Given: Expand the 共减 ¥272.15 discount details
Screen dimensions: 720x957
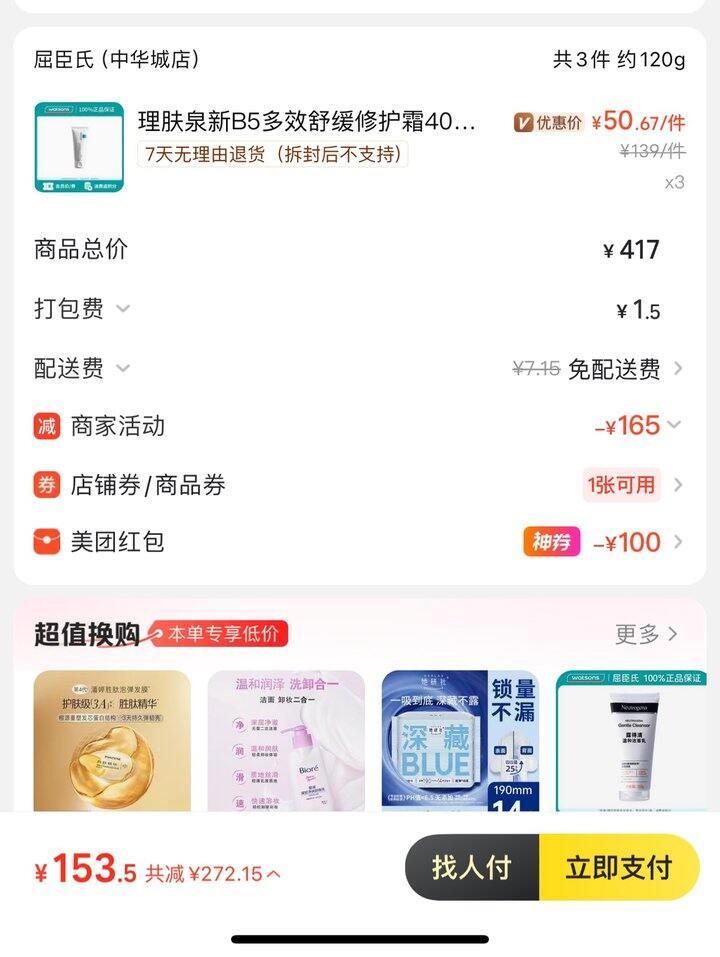Looking at the screenshot, I should click(214, 874).
